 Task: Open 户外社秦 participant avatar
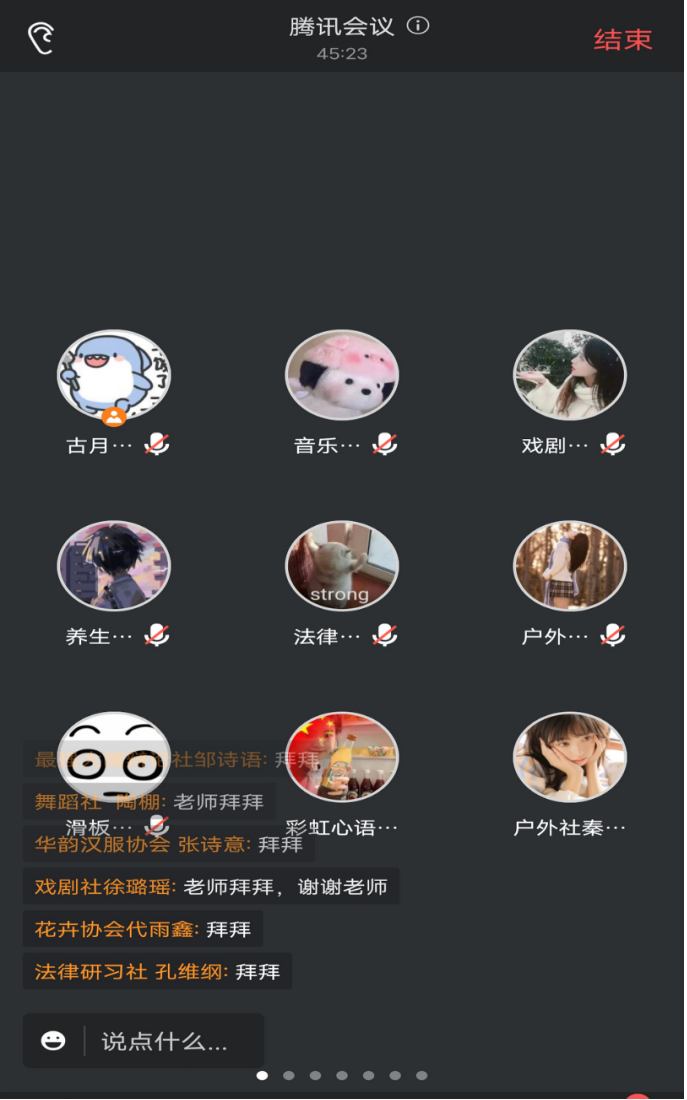coord(570,756)
